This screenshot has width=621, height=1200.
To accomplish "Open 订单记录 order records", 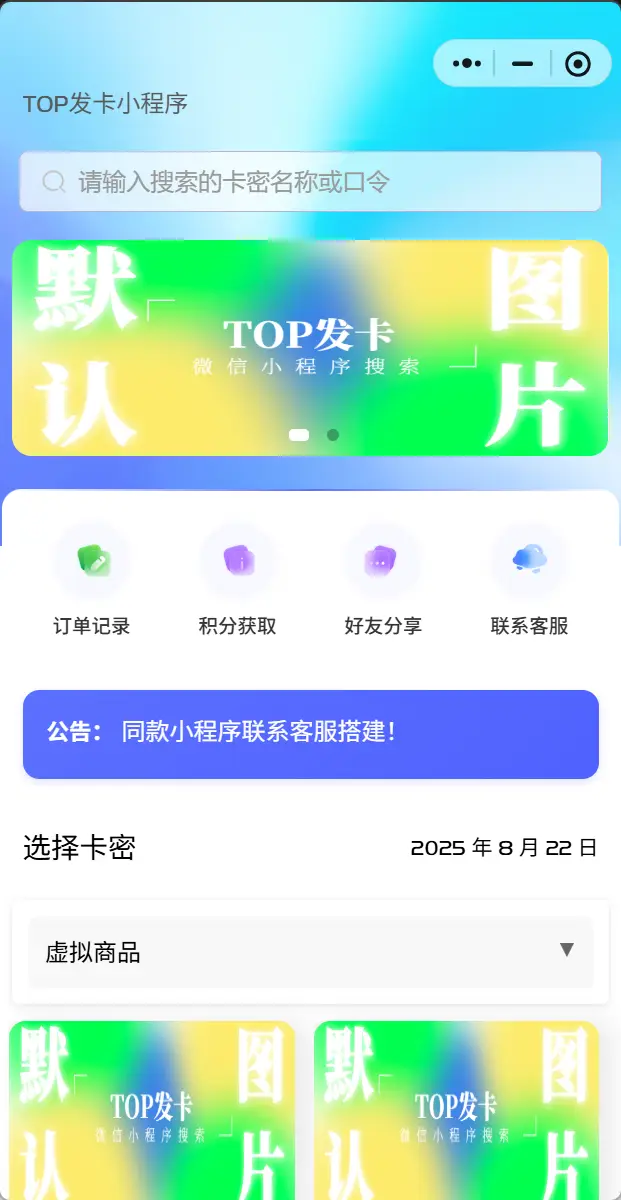I will coord(92,582).
